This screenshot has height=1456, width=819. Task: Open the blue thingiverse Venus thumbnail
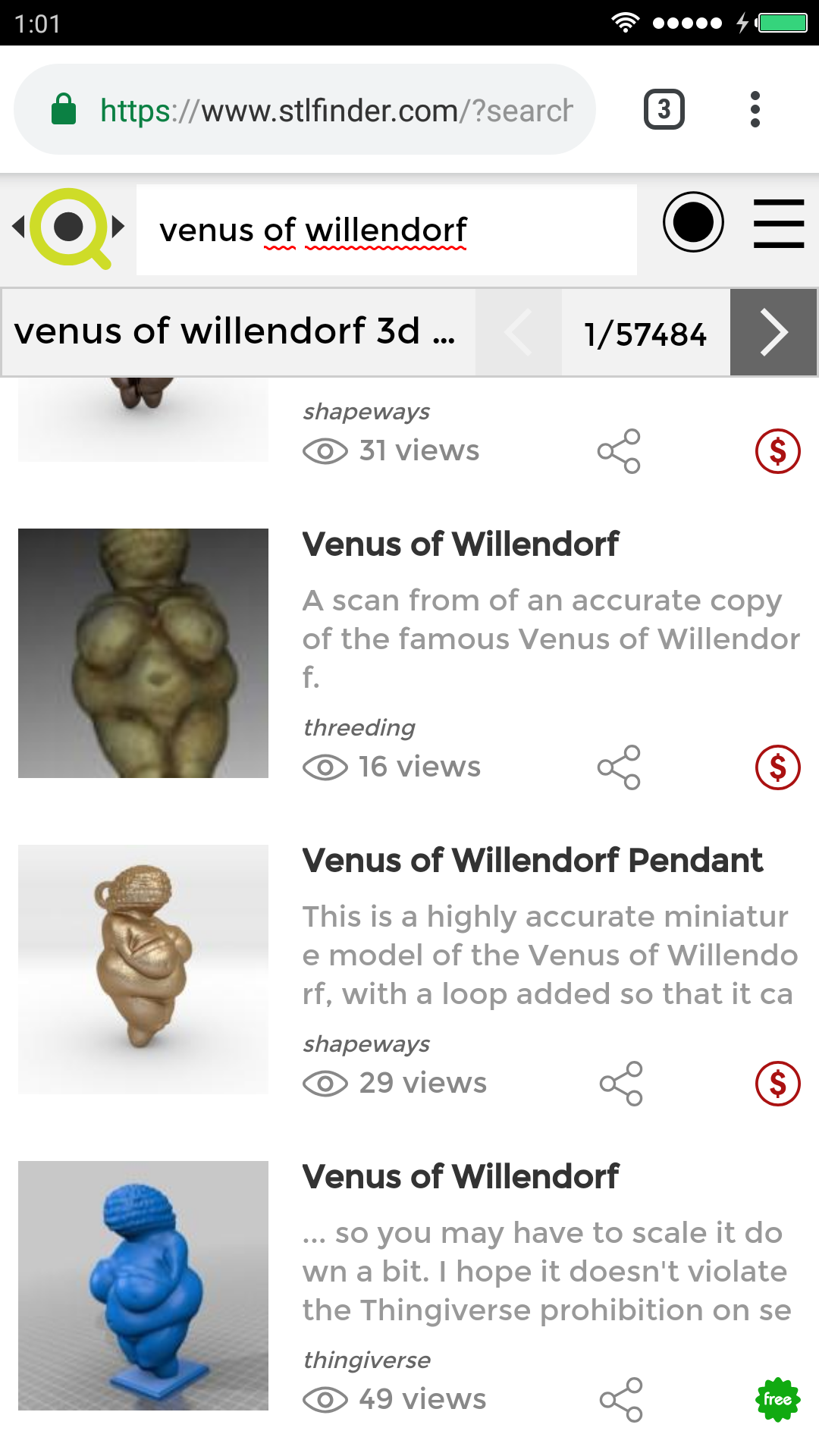[143, 1285]
